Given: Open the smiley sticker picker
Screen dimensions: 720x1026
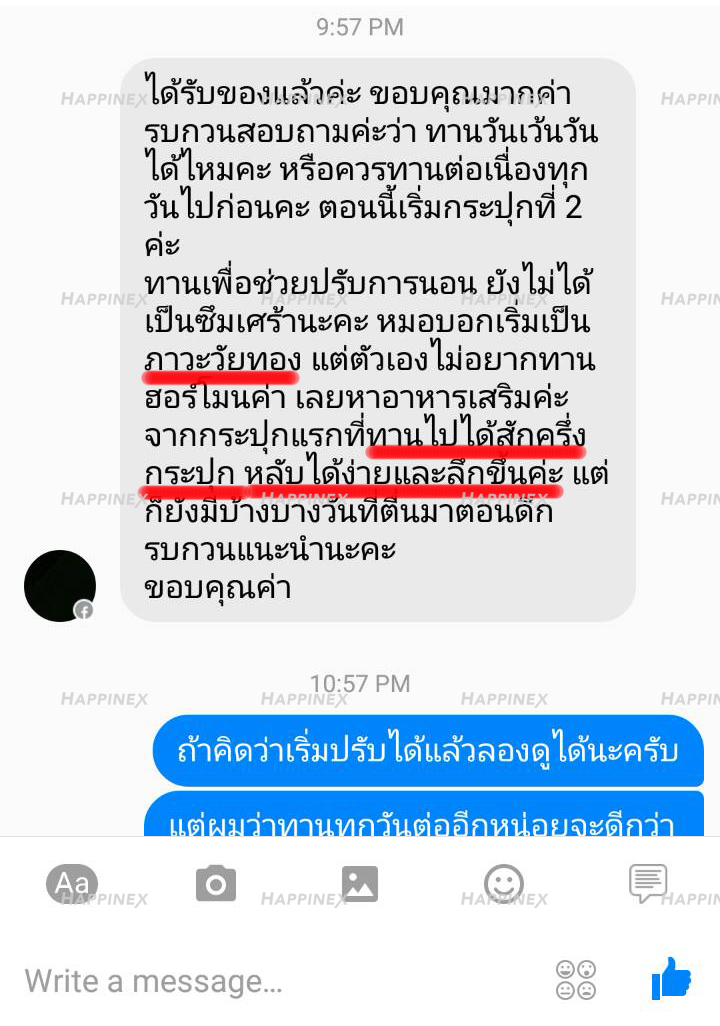Looking at the screenshot, I should (x=503, y=884).
